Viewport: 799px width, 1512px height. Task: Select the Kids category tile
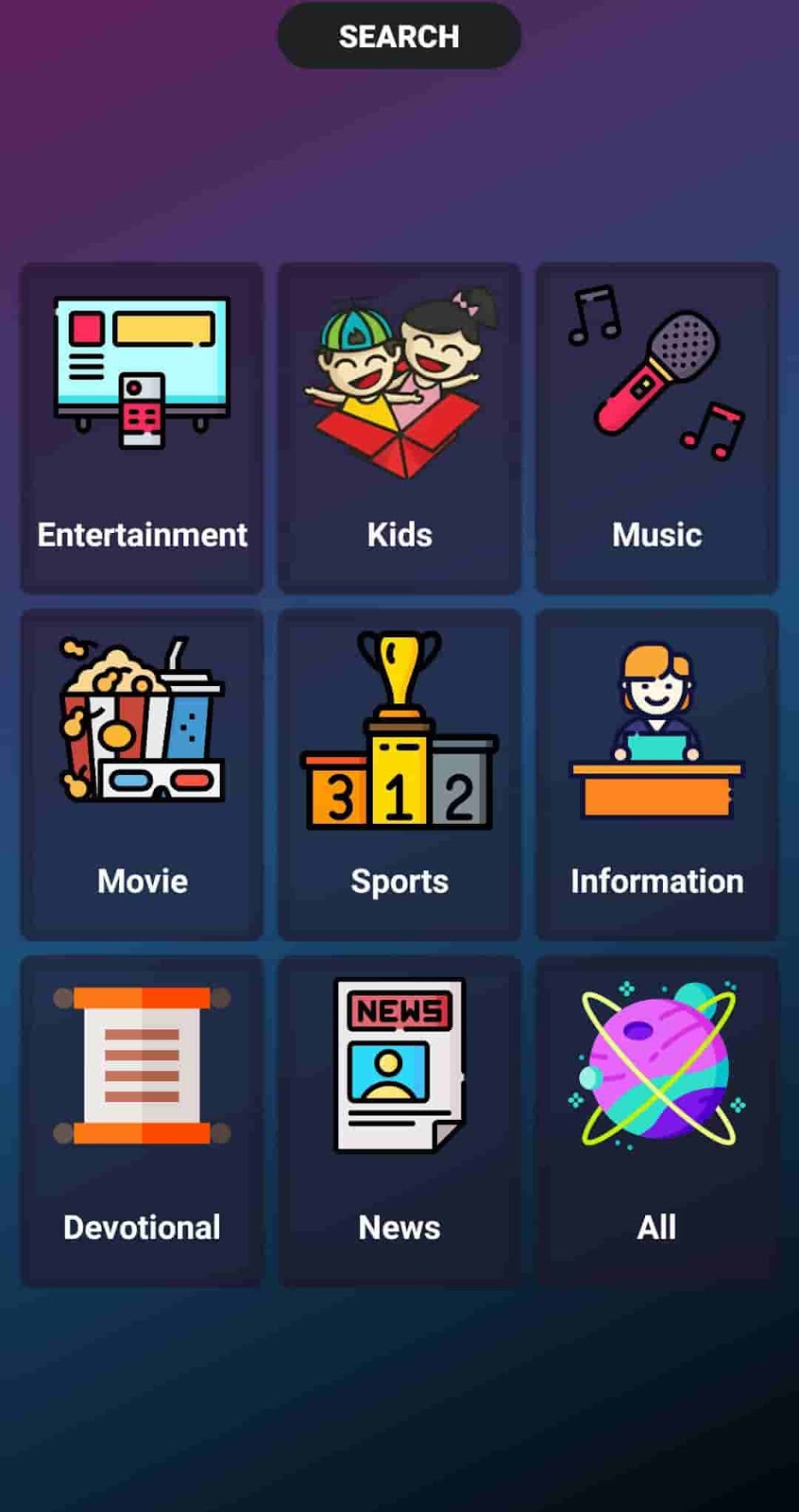pos(399,428)
